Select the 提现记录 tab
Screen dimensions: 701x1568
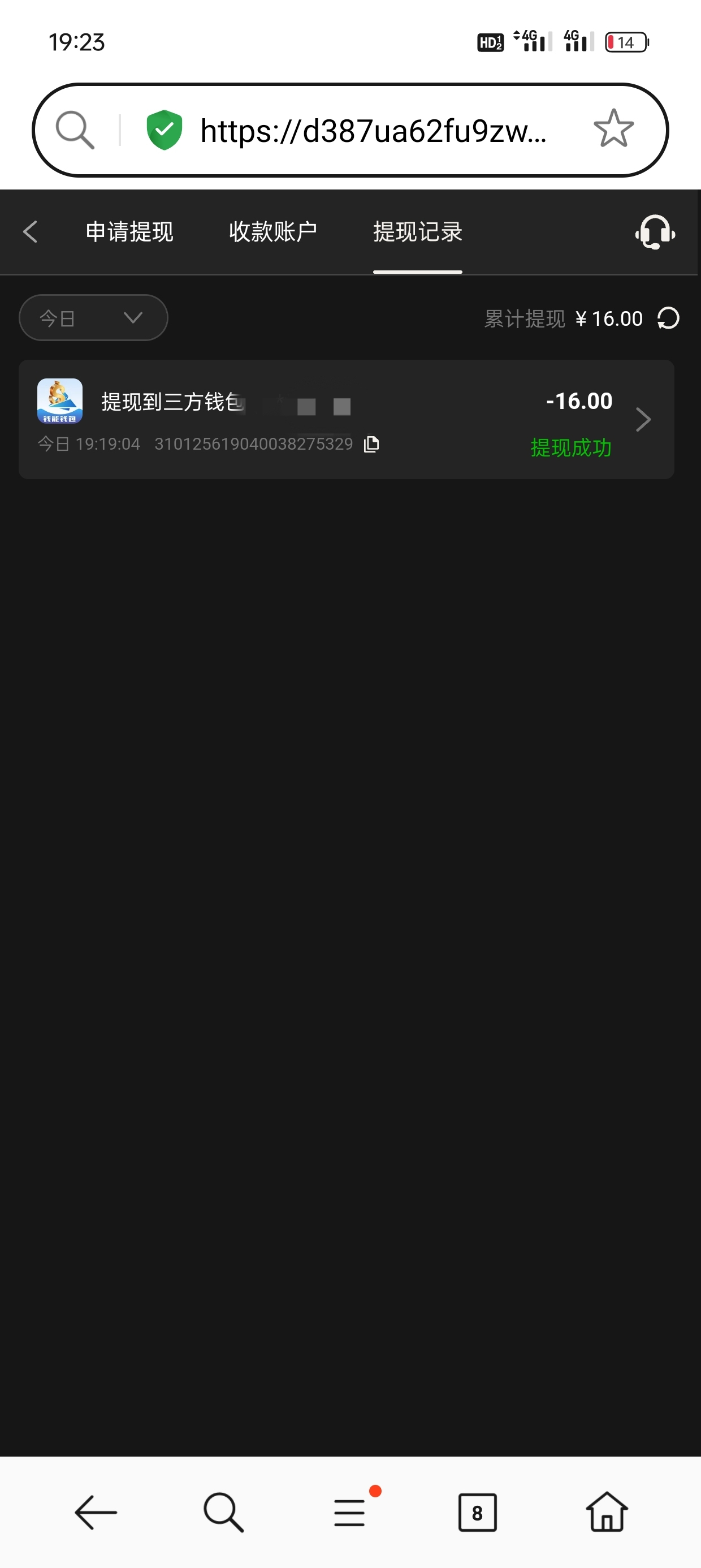click(417, 232)
